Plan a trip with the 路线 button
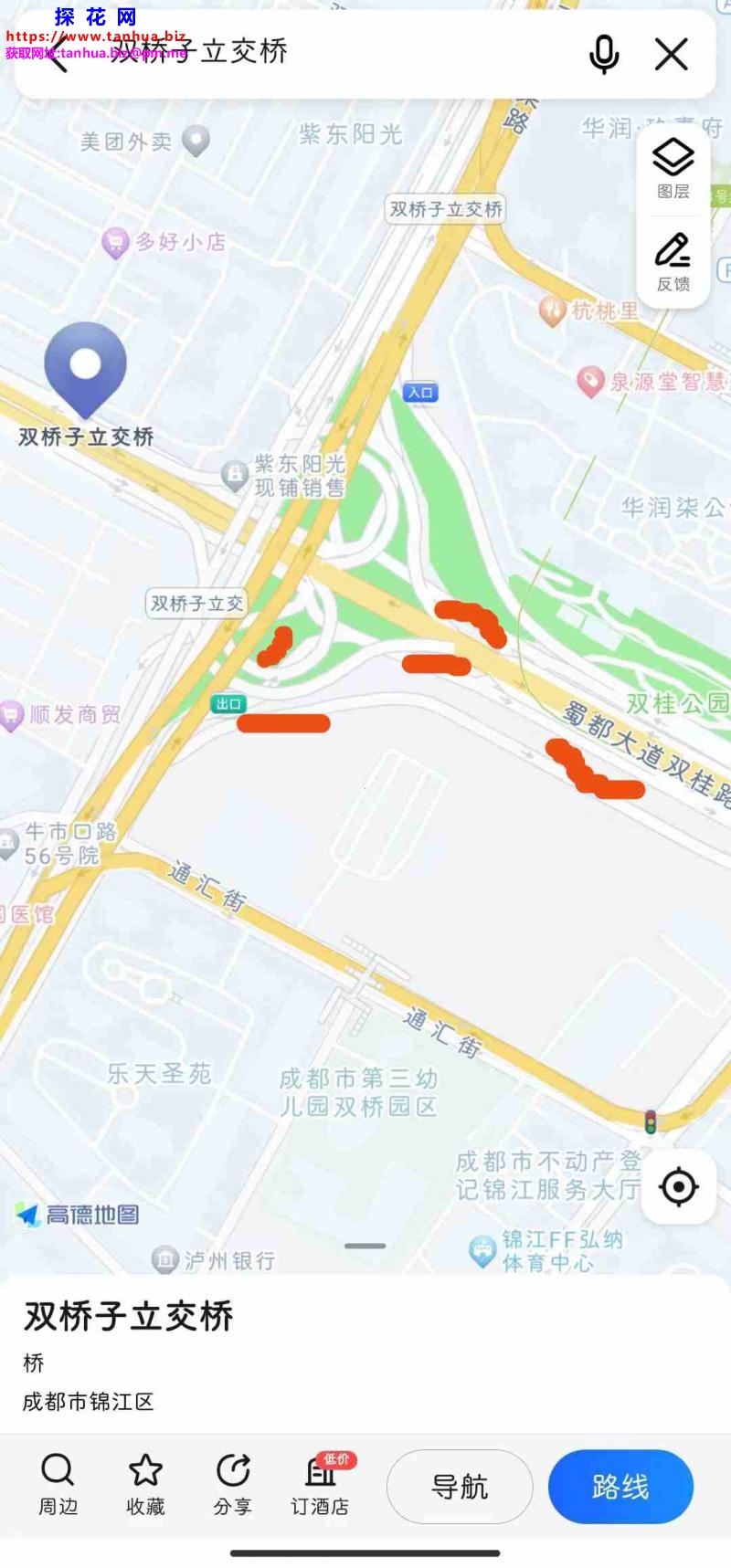The width and height of the screenshot is (731, 1568). pyautogui.click(x=620, y=1487)
